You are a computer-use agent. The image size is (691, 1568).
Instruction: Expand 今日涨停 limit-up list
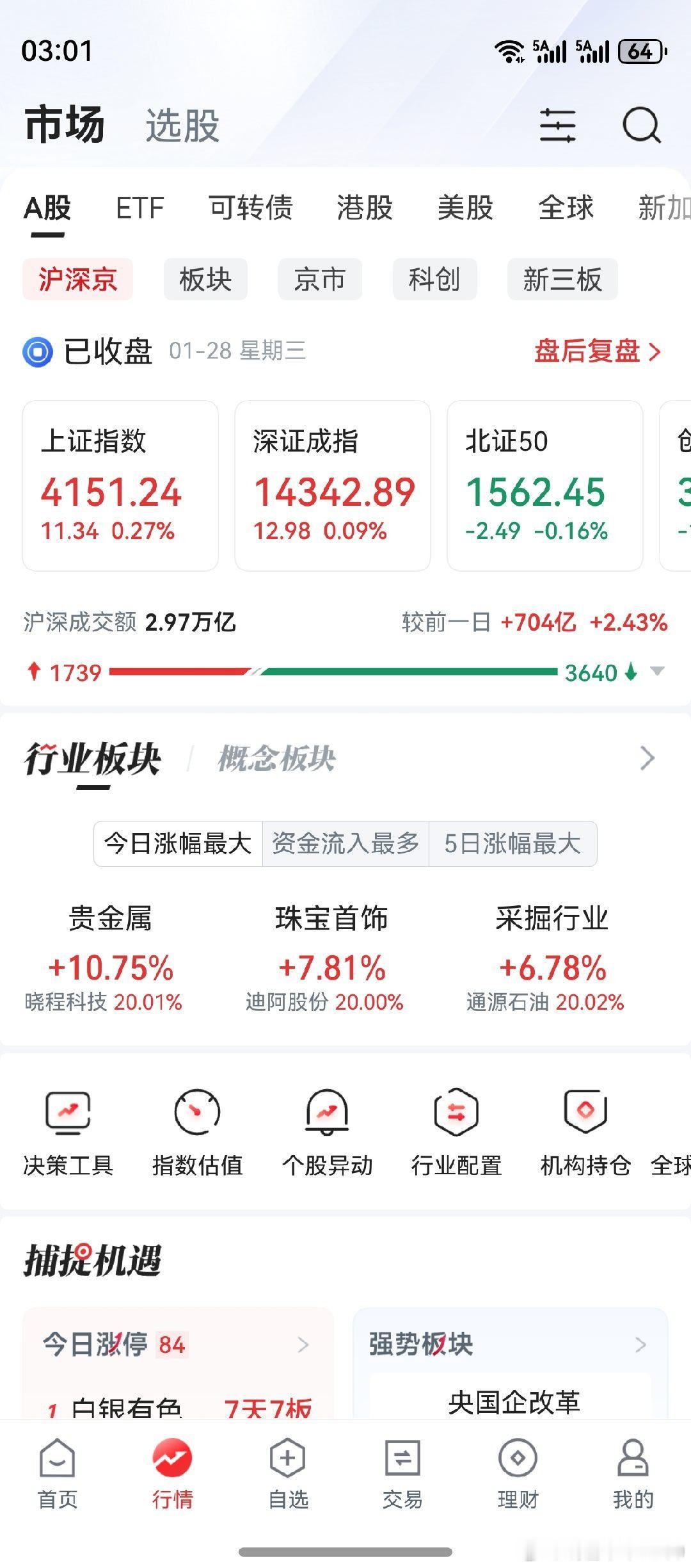[x=303, y=1345]
